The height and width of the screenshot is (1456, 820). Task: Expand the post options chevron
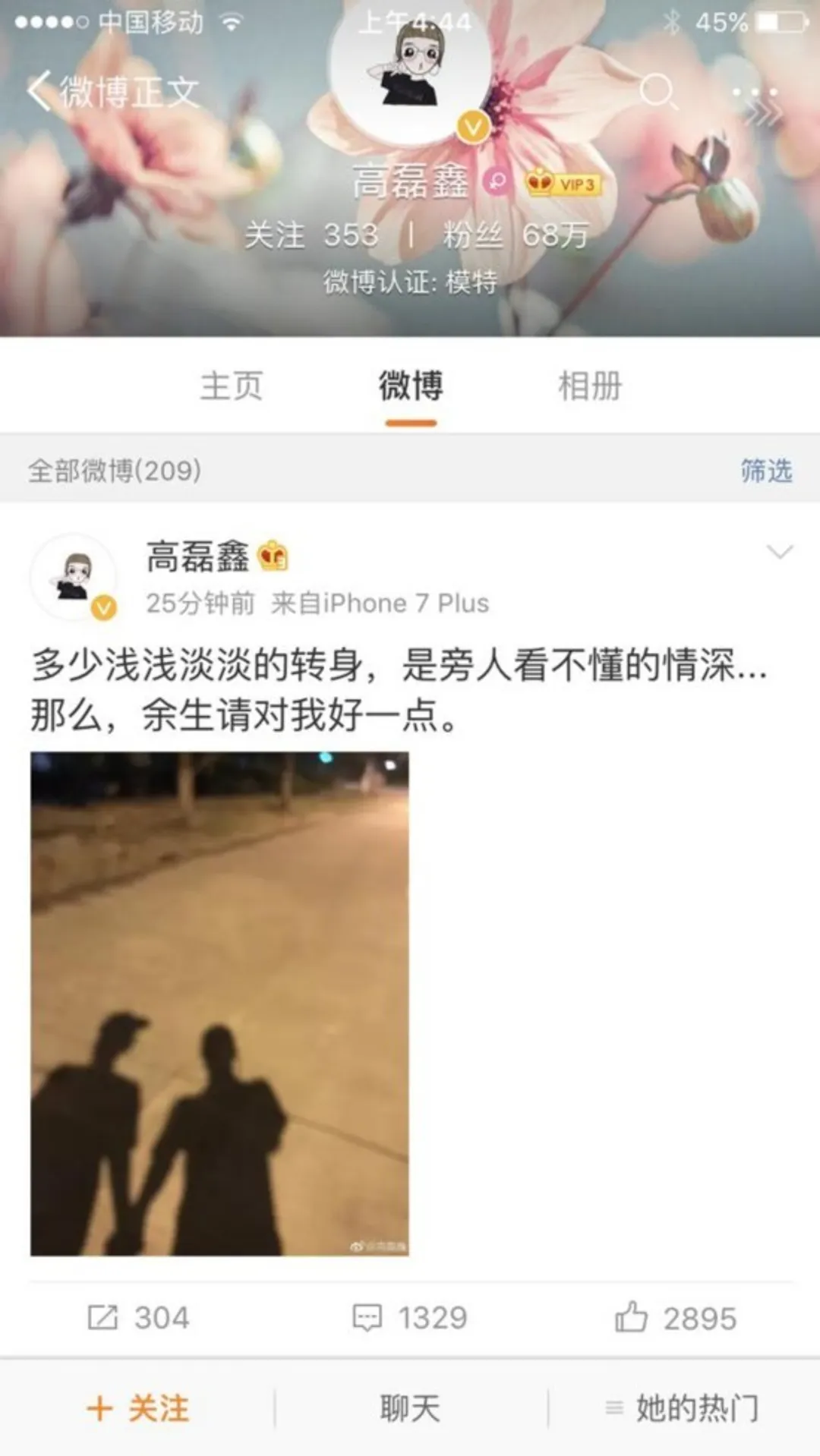[780, 552]
